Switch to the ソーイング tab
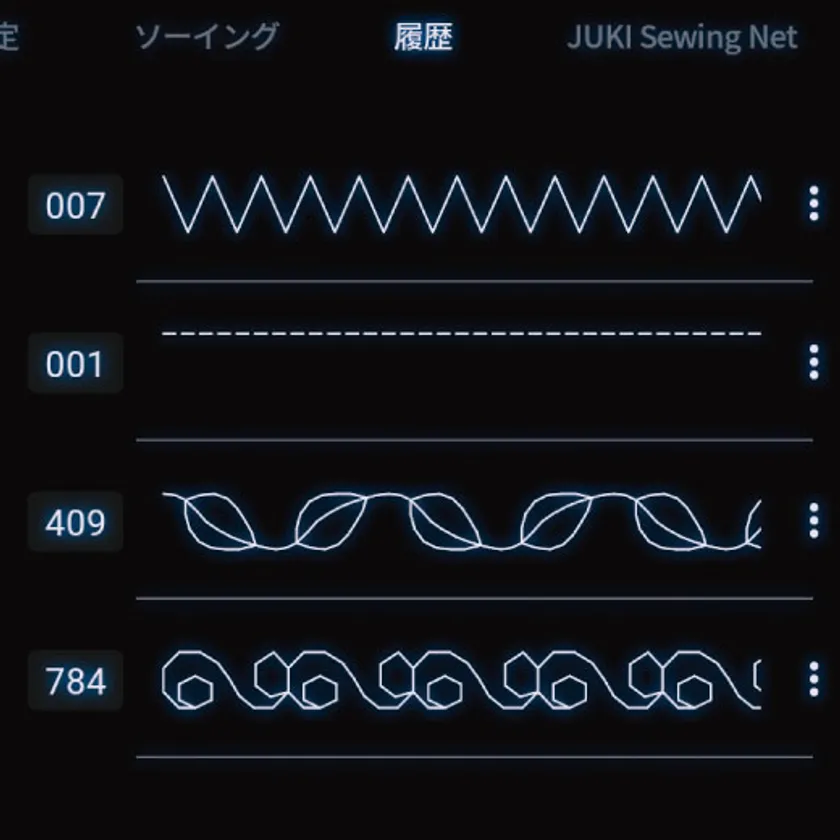This screenshot has width=840, height=840. tap(206, 38)
